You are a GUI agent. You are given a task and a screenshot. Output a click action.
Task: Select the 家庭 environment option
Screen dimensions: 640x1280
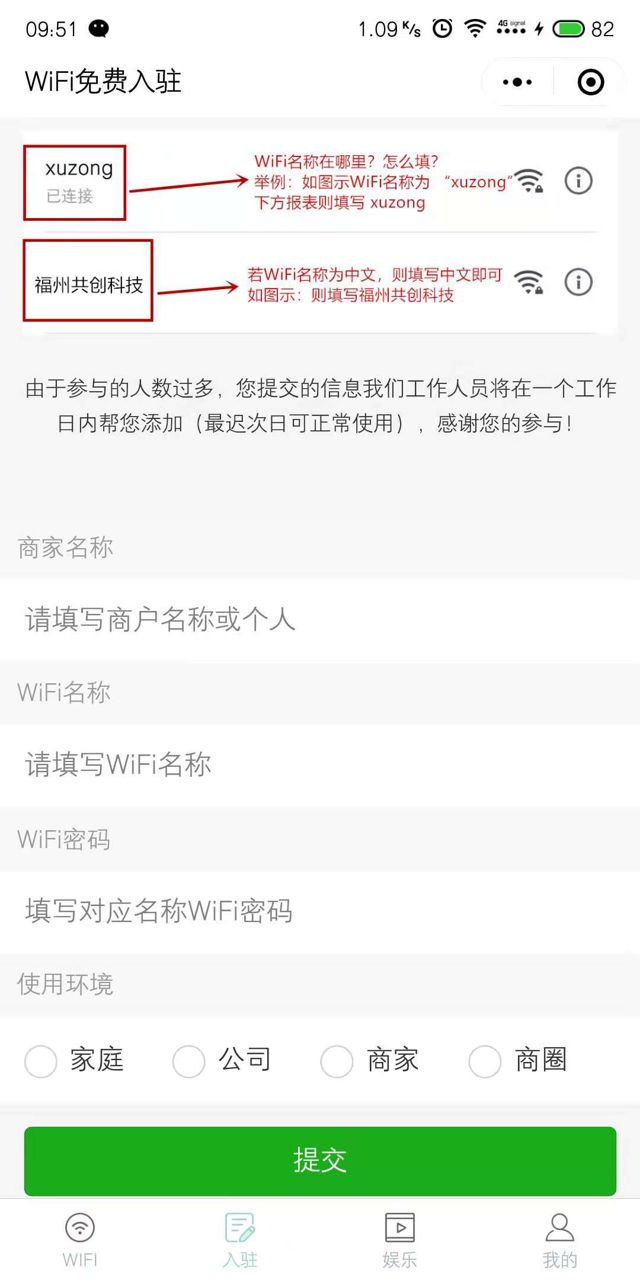(x=41, y=1061)
